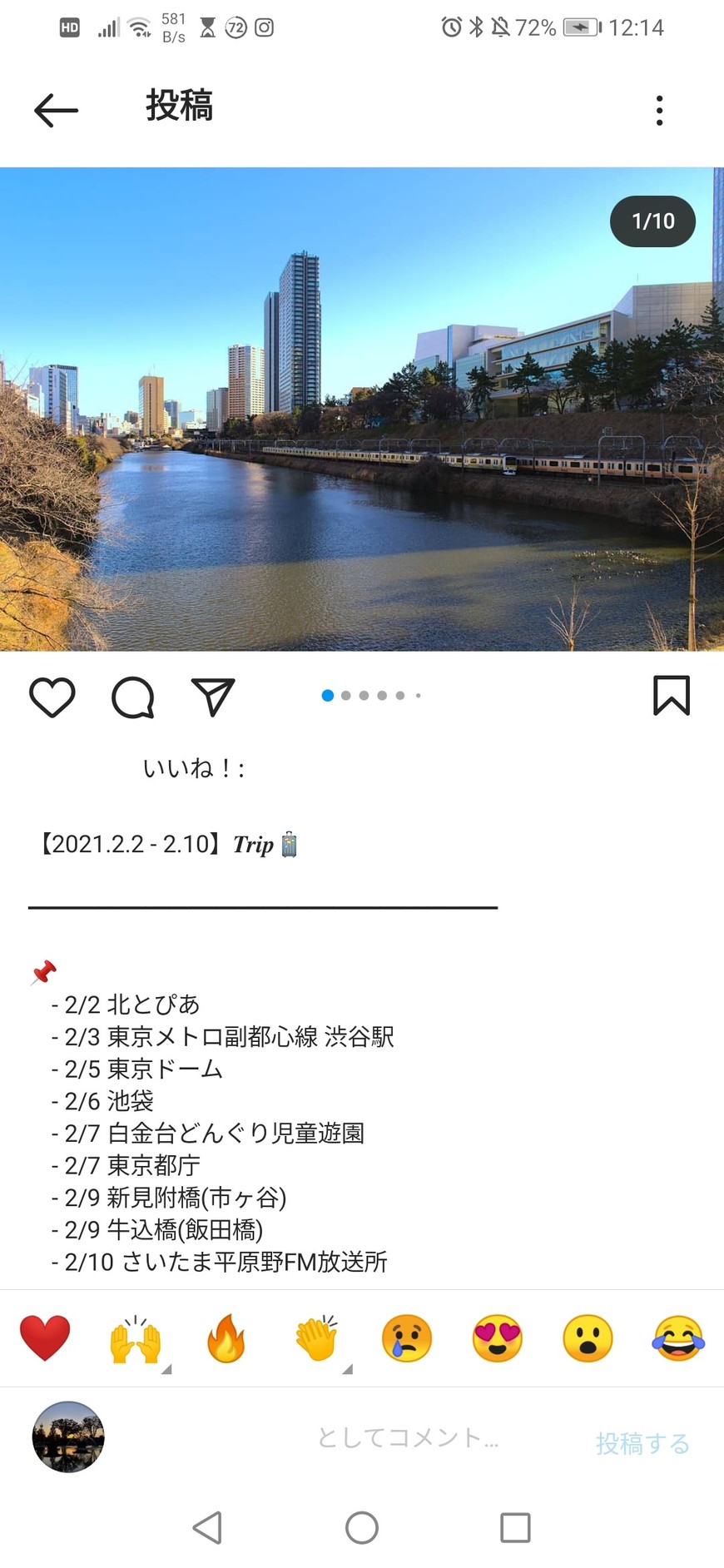The height and width of the screenshot is (1568, 724).
Task: Tap 投稿する to post the comment
Action: tap(642, 1442)
